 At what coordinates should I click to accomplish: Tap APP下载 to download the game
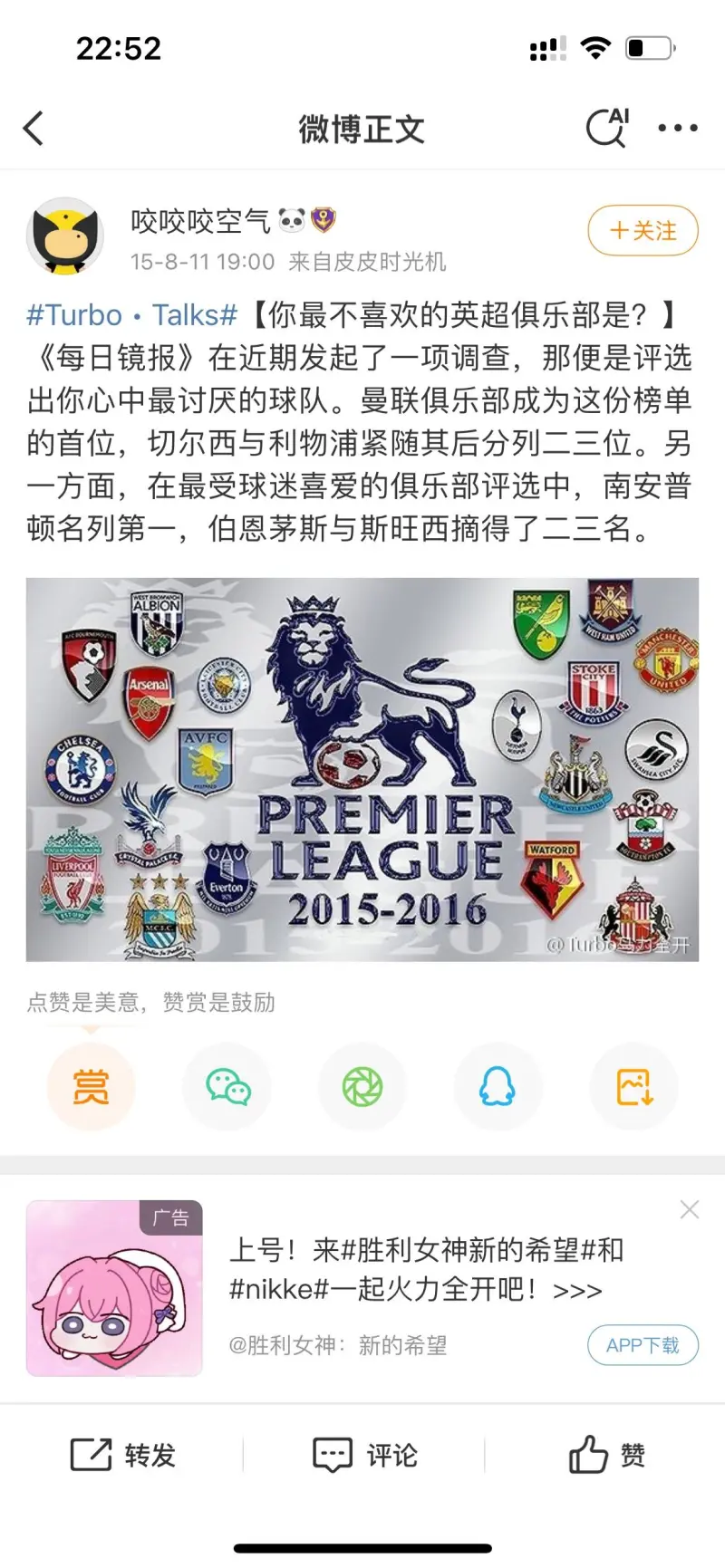[643, 1345]
